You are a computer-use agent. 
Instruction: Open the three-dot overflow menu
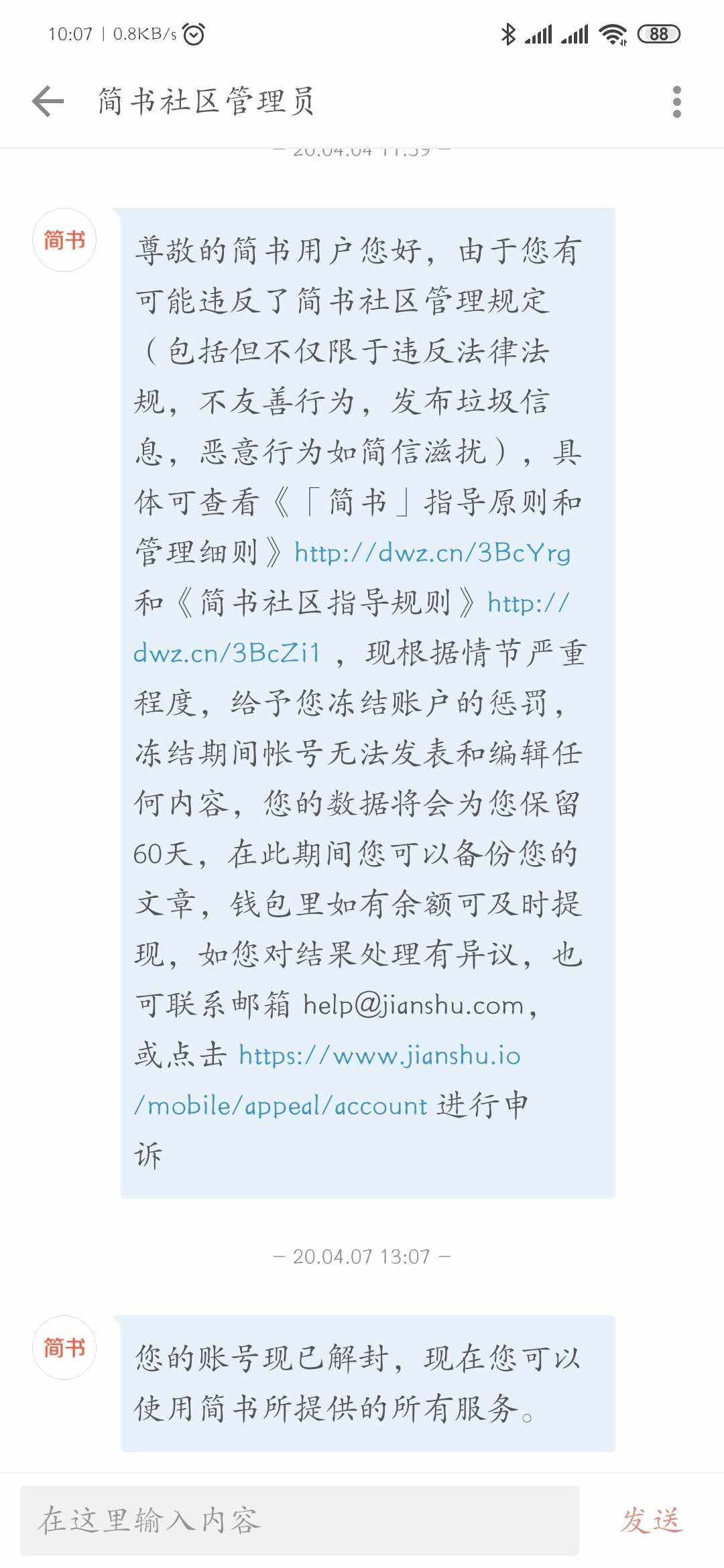click(x=677, y=102)
